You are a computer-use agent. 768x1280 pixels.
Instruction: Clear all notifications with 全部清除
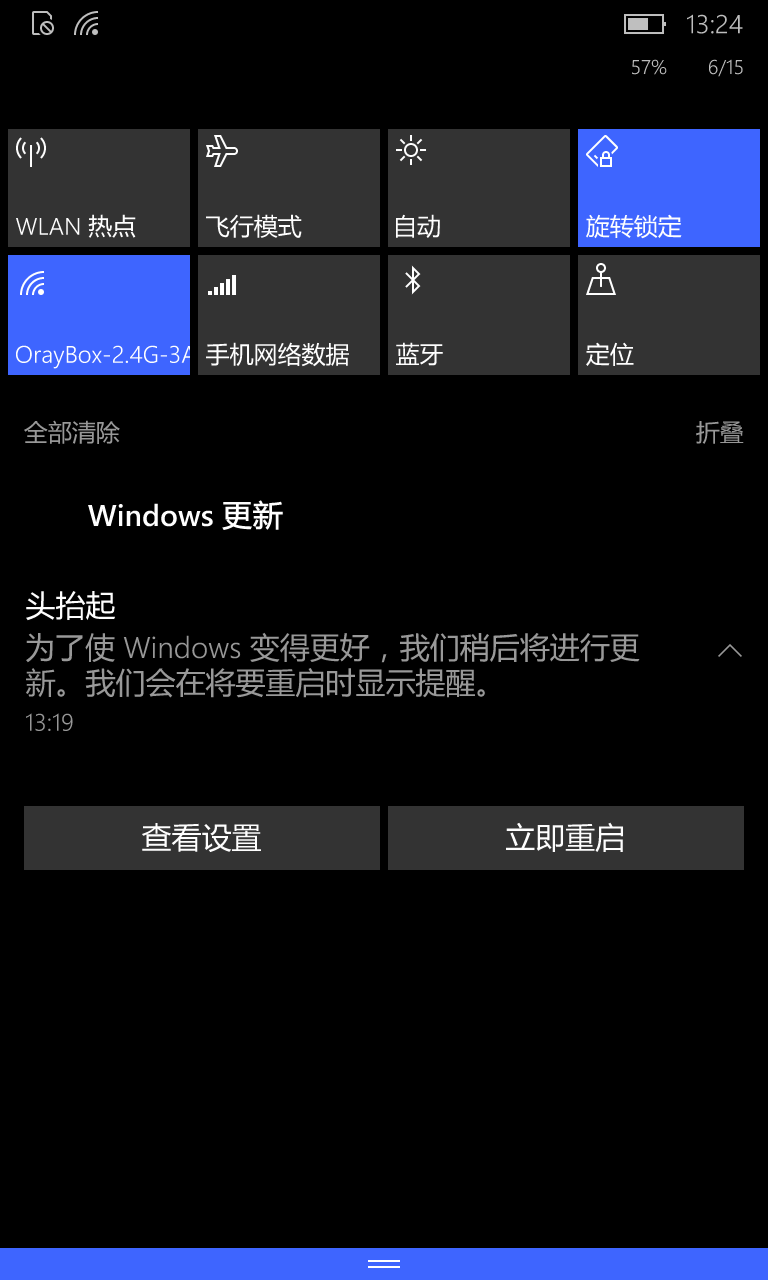(72, 433)
